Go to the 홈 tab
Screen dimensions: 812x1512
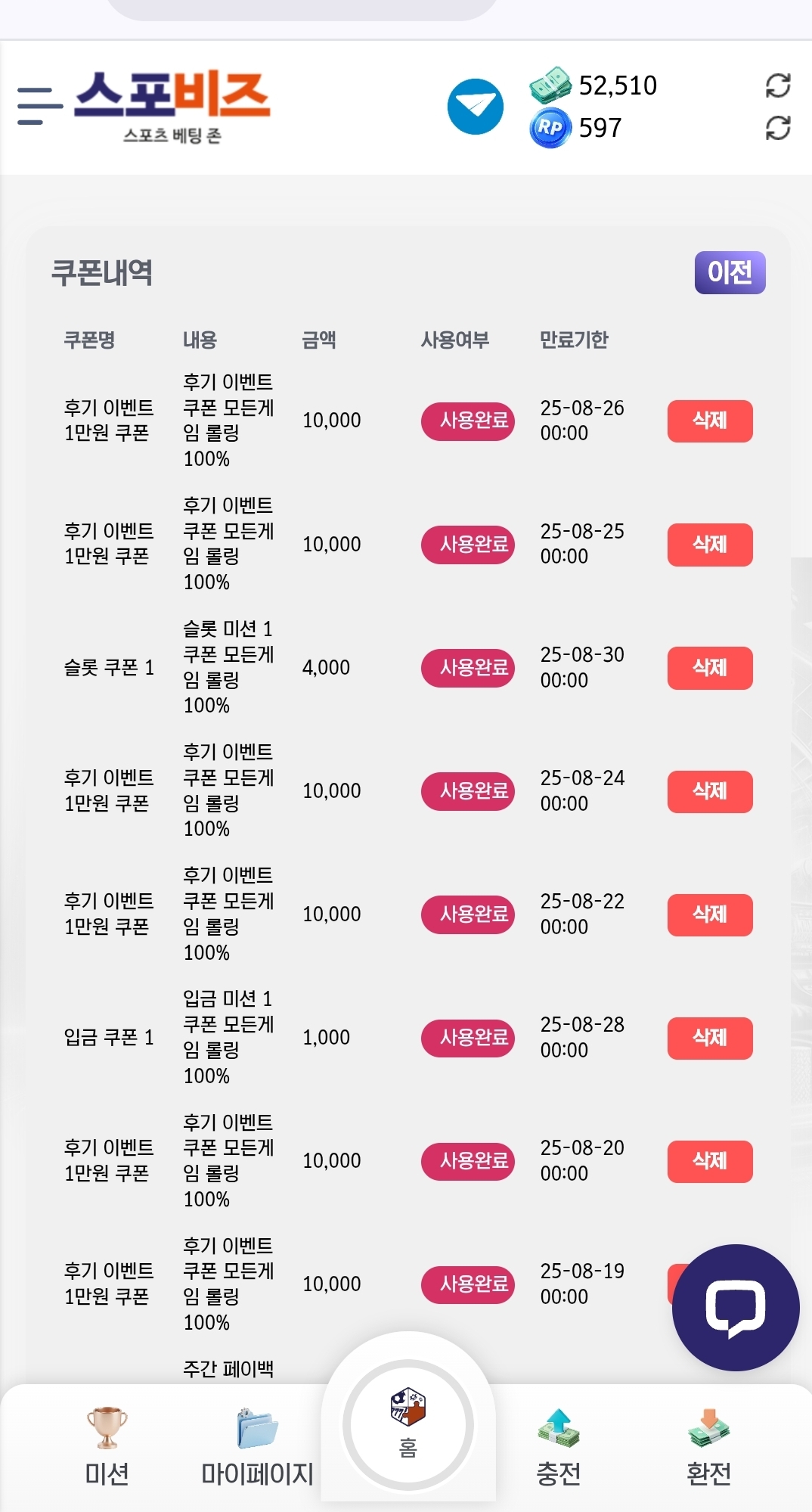(x=408, y=1425)
